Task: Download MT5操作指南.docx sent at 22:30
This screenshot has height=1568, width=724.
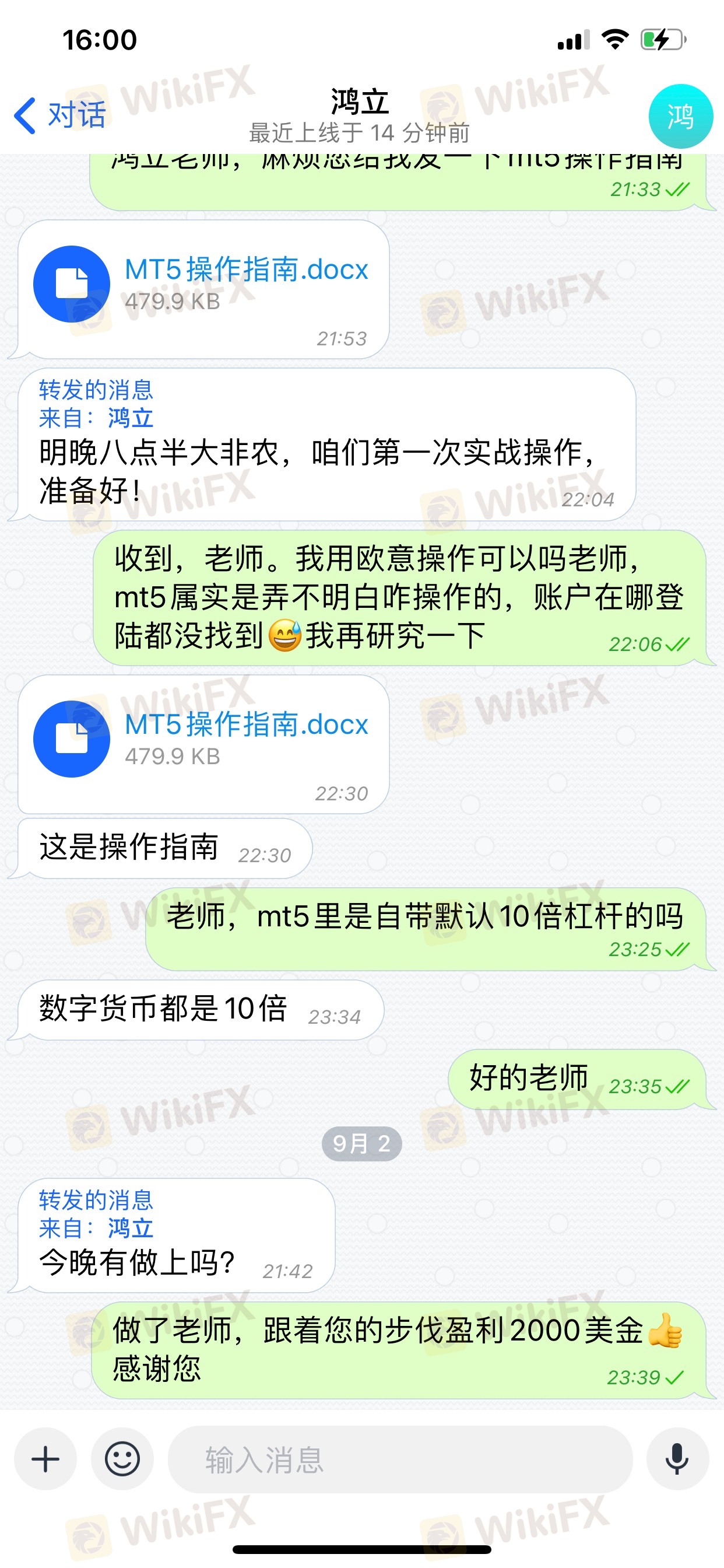Action: coord(71,738)
